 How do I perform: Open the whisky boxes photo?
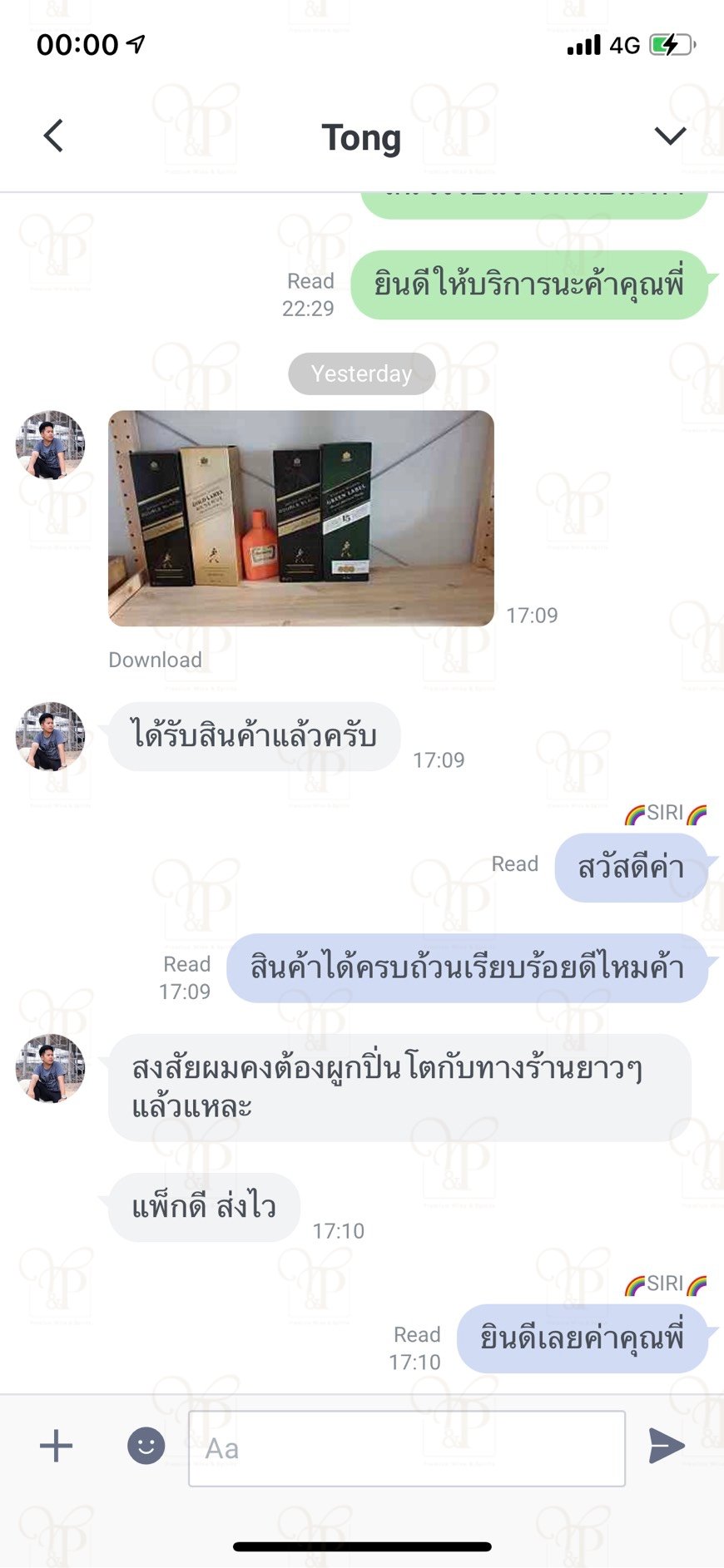301,517
